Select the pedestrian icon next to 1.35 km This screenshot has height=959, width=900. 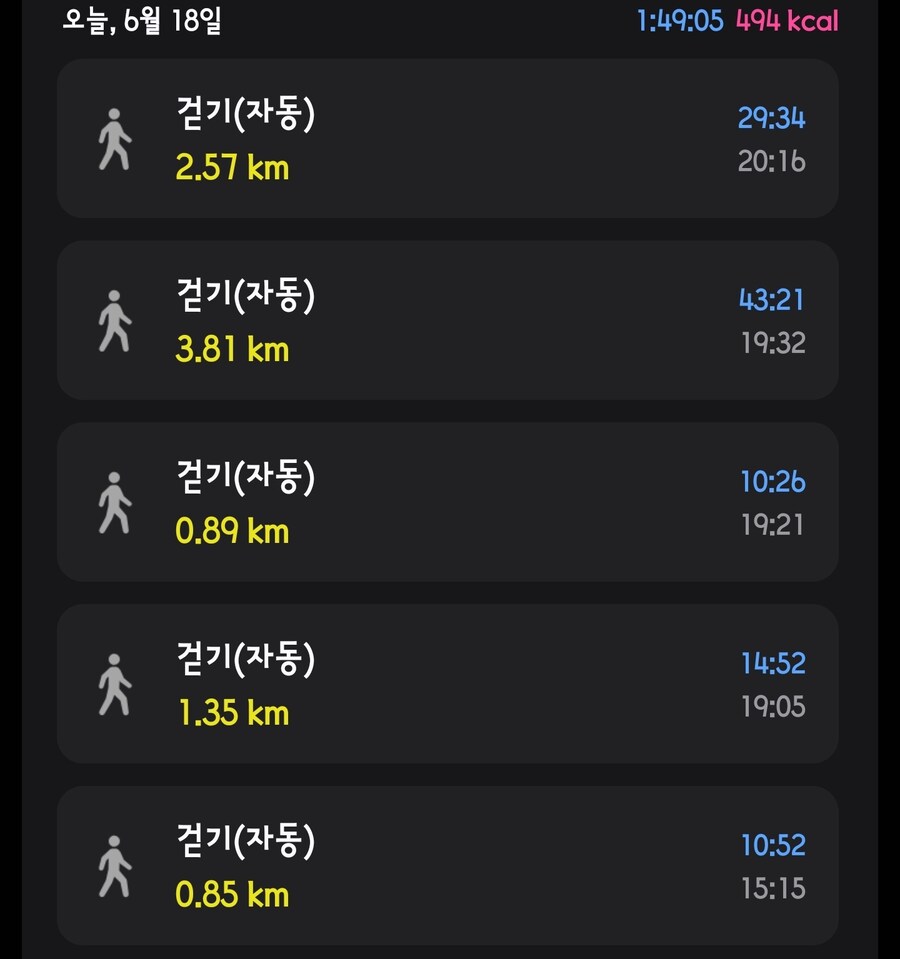114,684
